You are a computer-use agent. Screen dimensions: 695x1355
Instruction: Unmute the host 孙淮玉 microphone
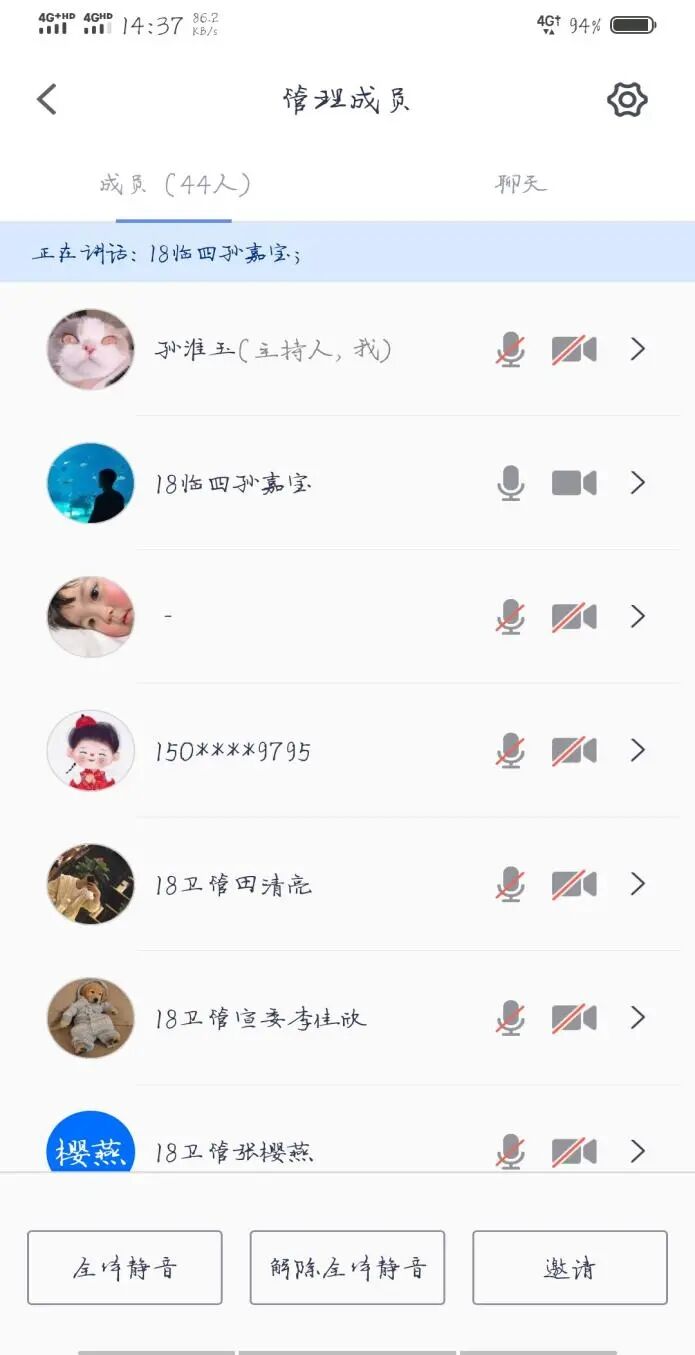510,349
